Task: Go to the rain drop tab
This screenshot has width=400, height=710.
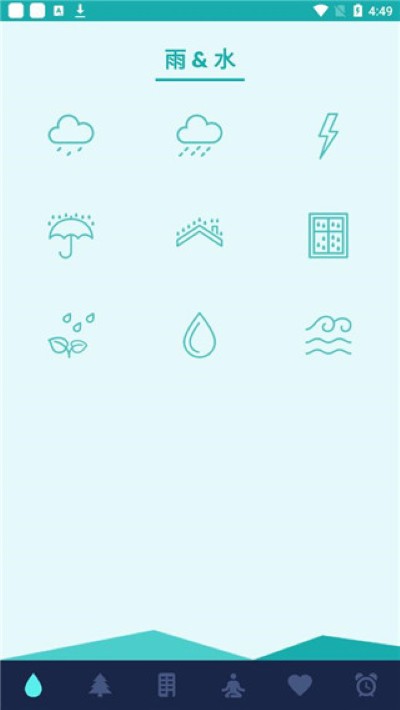Action: point(33,685)
